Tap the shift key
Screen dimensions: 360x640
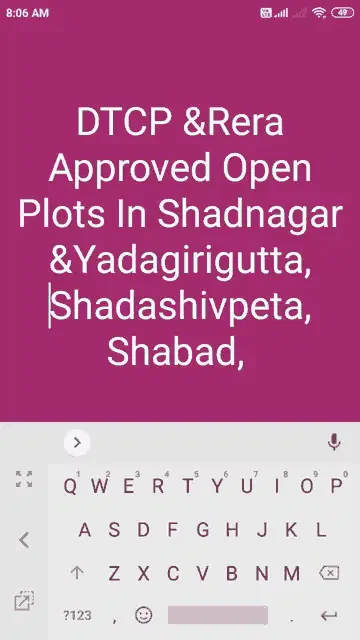[x=77, y=573]
